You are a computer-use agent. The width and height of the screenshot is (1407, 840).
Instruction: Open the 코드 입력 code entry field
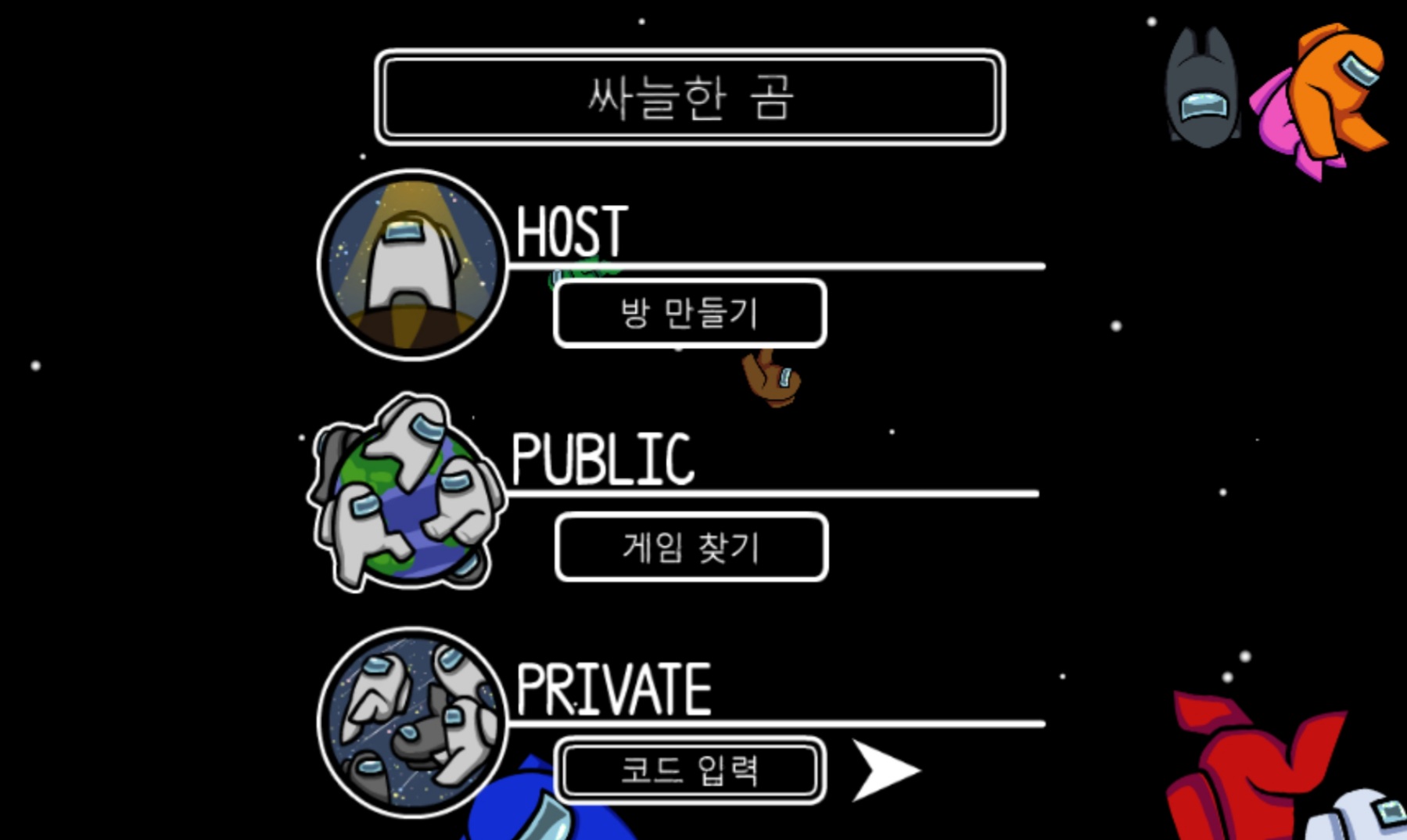point(690,770)
